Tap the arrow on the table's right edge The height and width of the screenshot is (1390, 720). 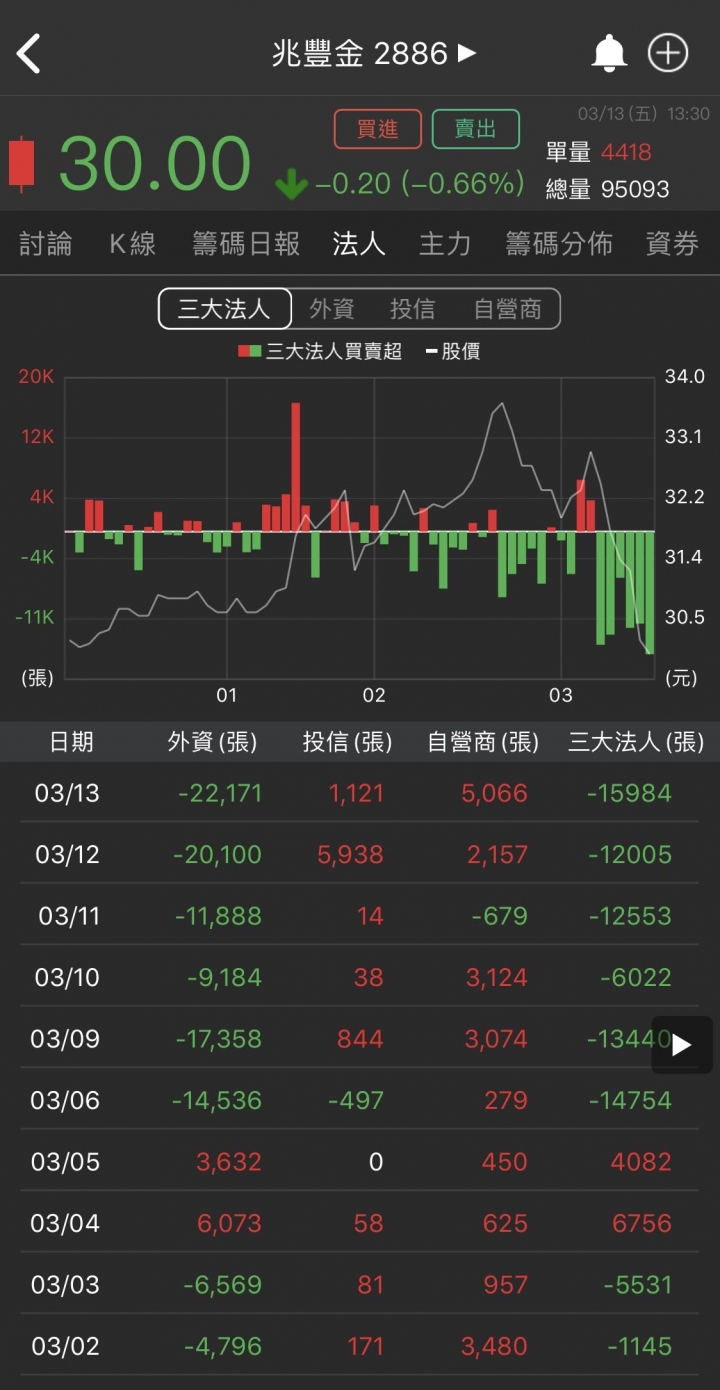[x=682, y=1045]
